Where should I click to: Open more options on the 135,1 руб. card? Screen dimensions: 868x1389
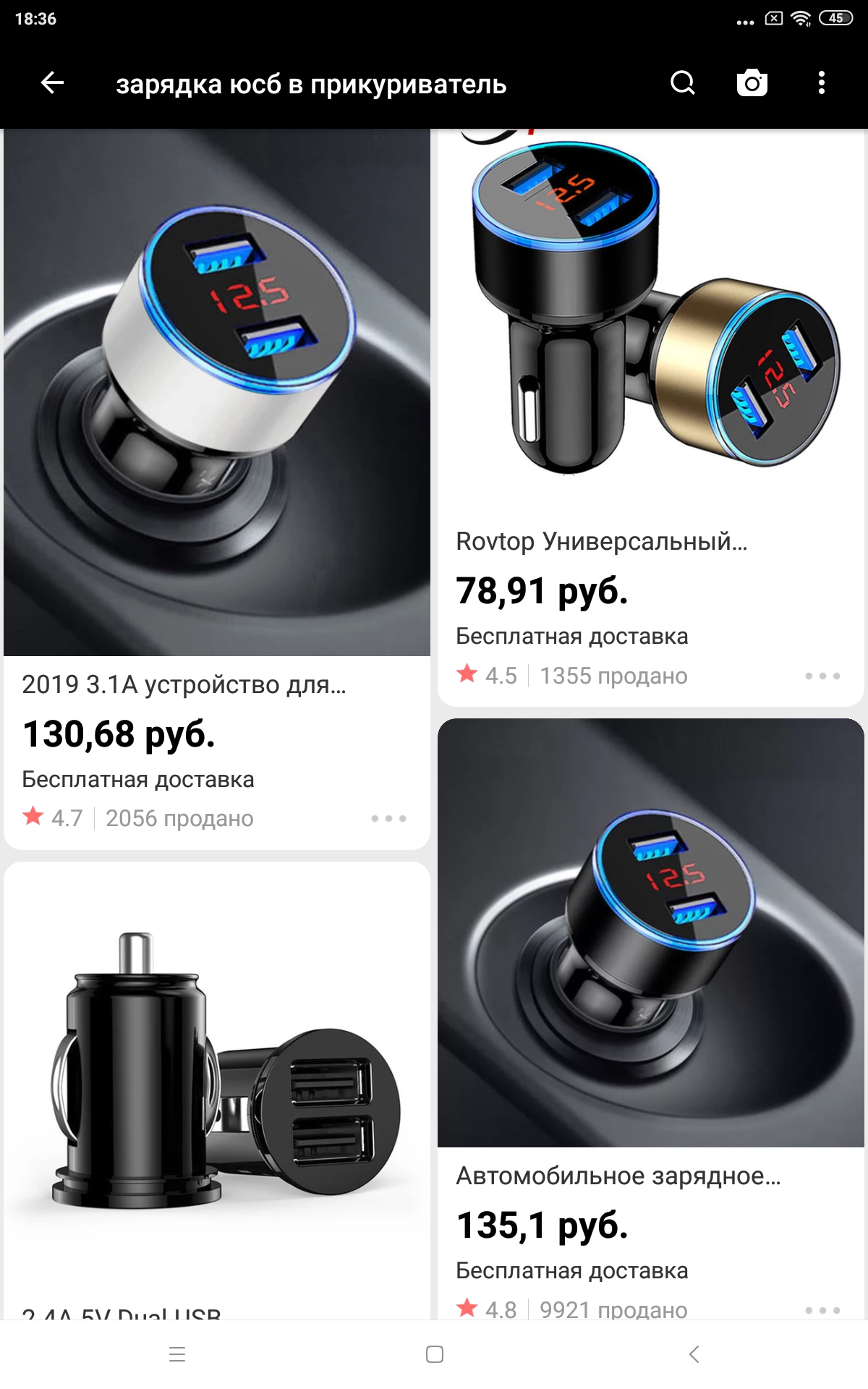(x=822, y=1310)
